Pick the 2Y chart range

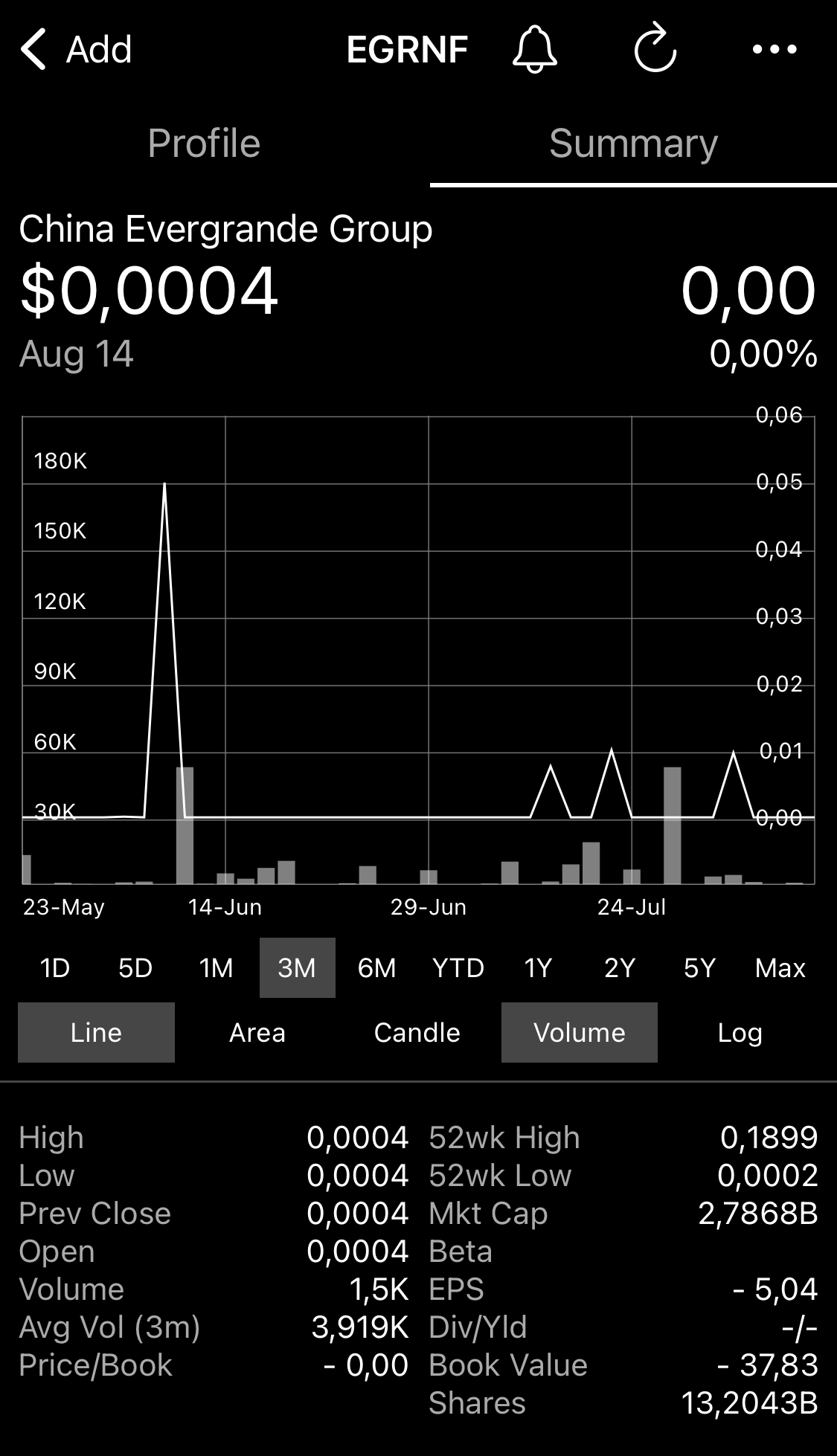(x=620, y=968)
